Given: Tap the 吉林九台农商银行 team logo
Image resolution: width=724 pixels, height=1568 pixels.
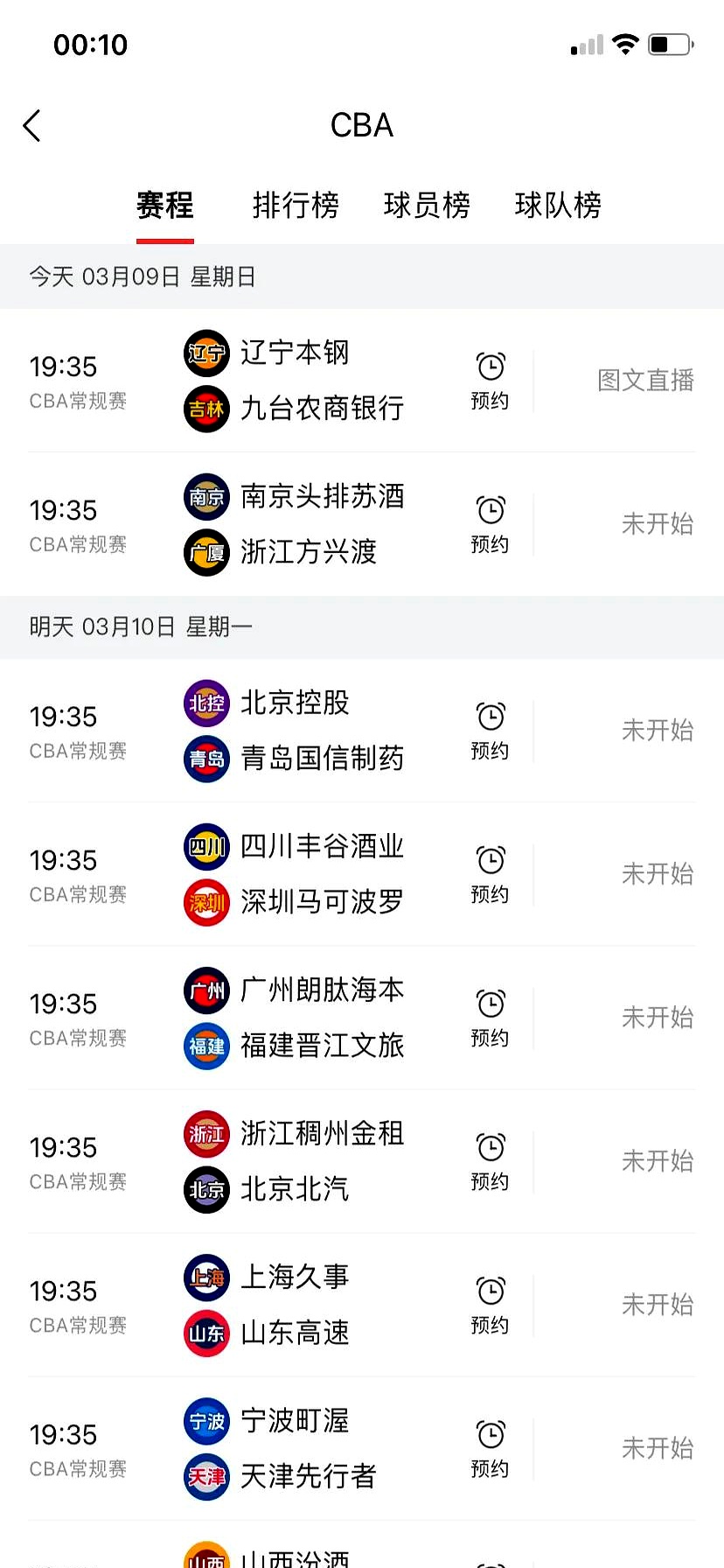Looking at the screenshot, I should coord(205,409).
